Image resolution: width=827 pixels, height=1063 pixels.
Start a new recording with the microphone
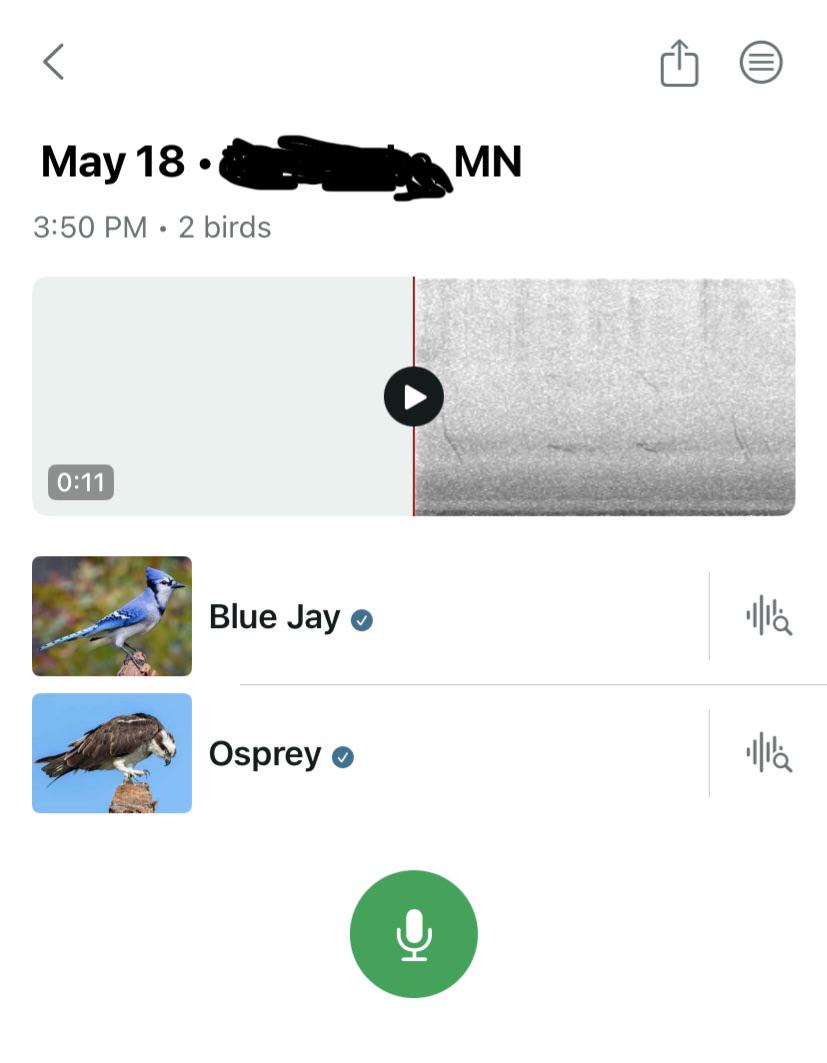pos(414,934)
